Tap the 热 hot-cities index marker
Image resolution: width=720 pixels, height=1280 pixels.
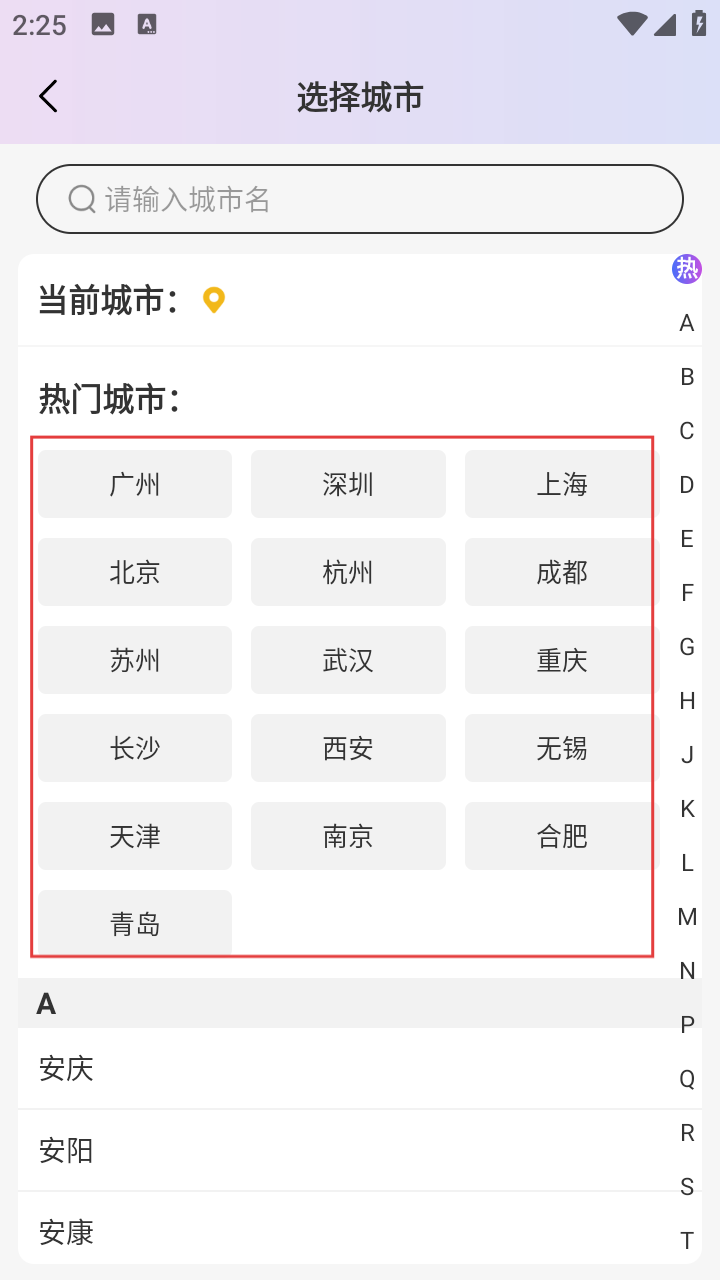(x=687, y=269)
